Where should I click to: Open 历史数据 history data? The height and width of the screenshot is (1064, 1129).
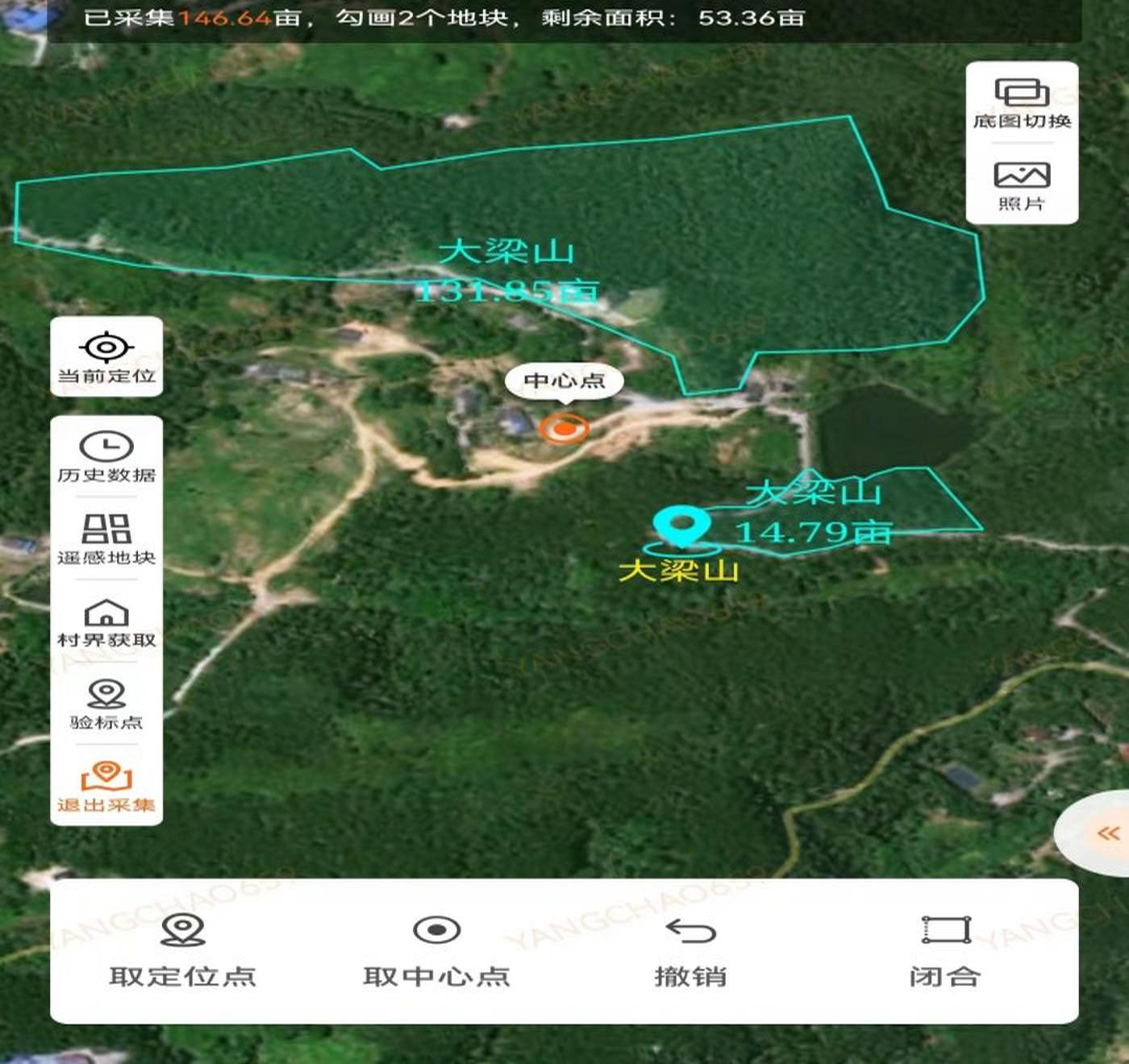click(x=106, y=457)
